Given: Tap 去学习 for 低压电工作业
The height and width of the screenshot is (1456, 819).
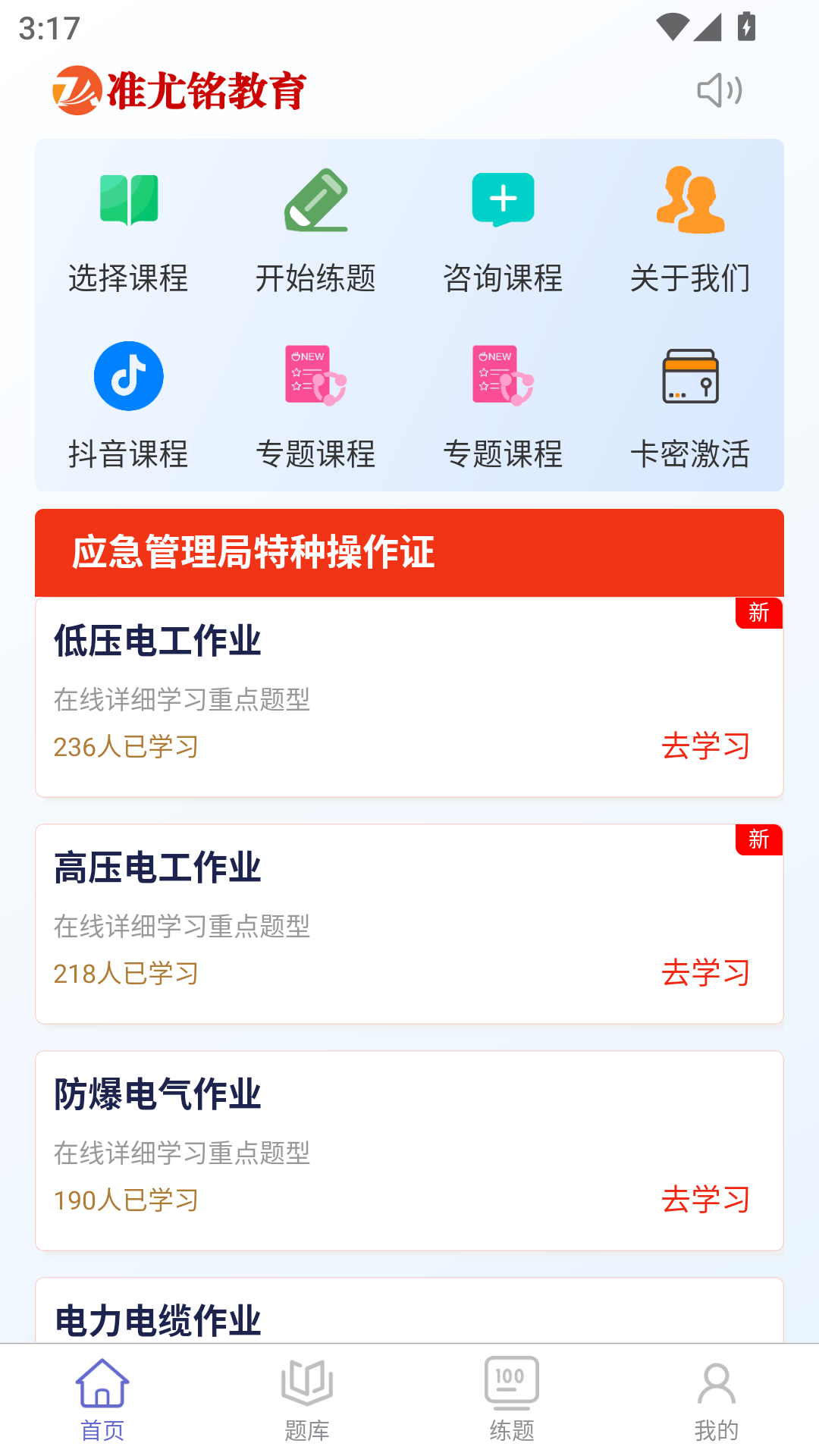Looking at the screenshot, I should tap(704, 747).
